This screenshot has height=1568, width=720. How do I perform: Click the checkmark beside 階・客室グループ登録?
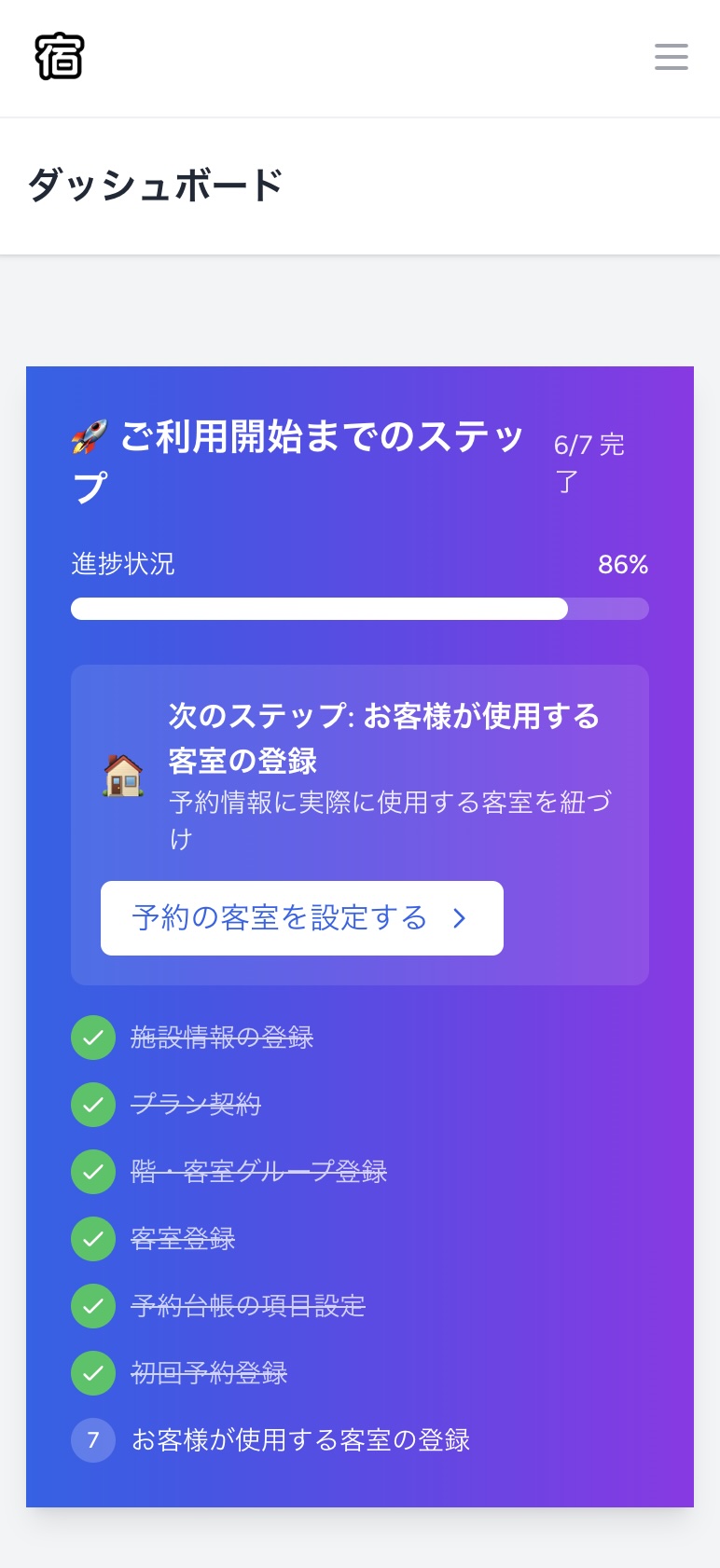[x=93, y=1172]
